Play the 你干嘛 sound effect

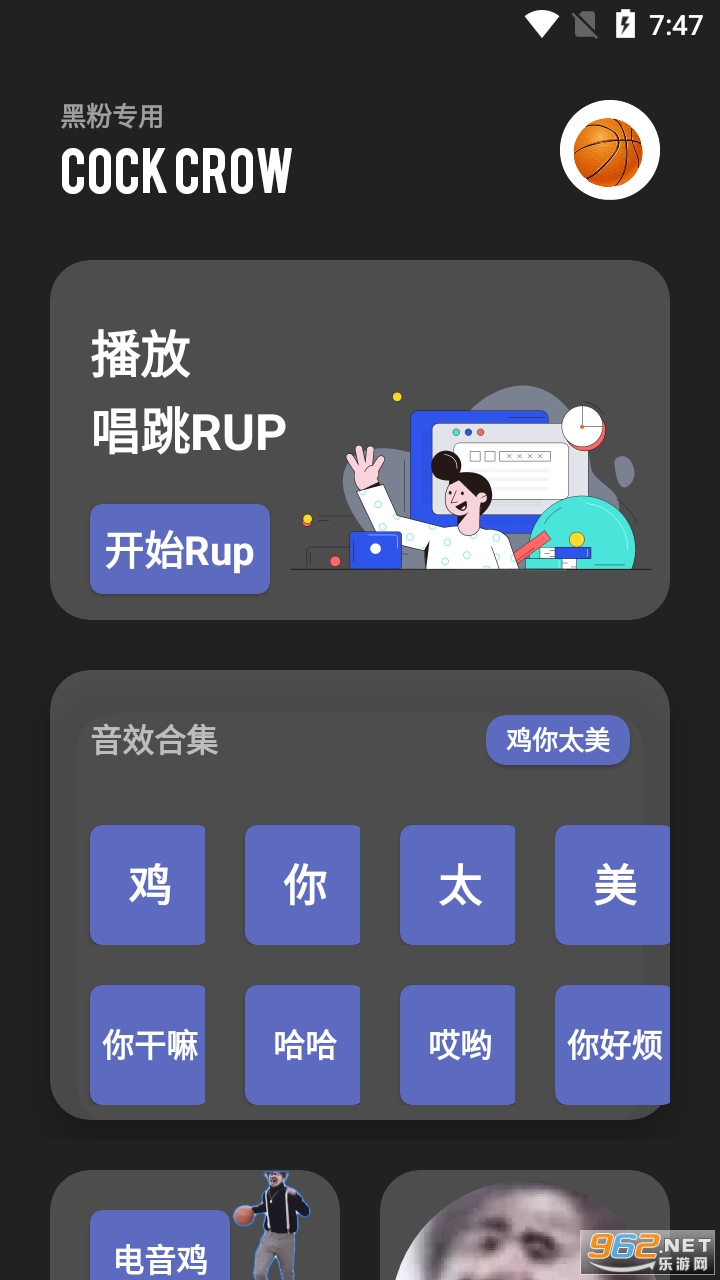148,1045
